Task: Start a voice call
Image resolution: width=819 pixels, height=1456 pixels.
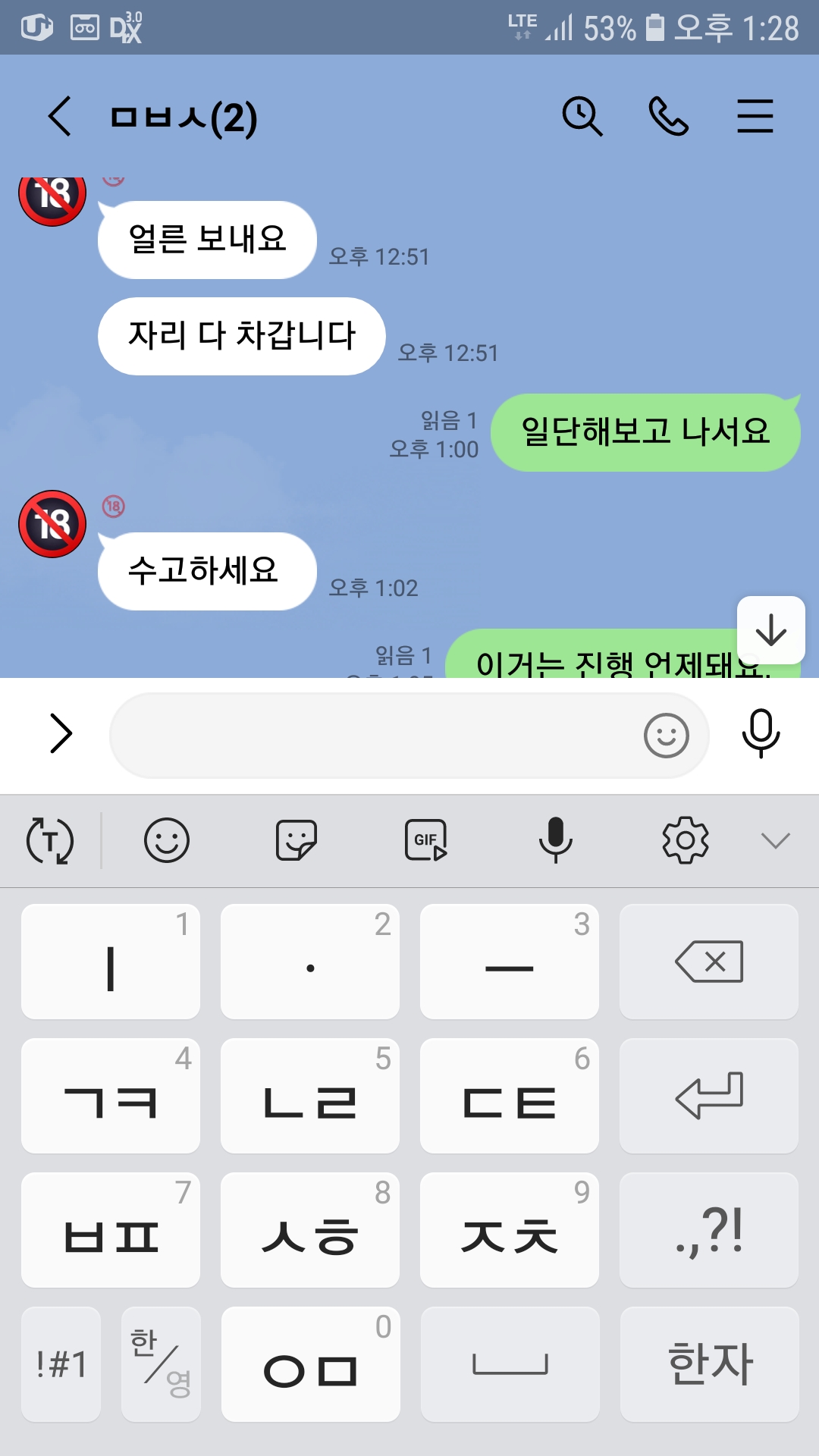Action: click(x=668, y=117)
